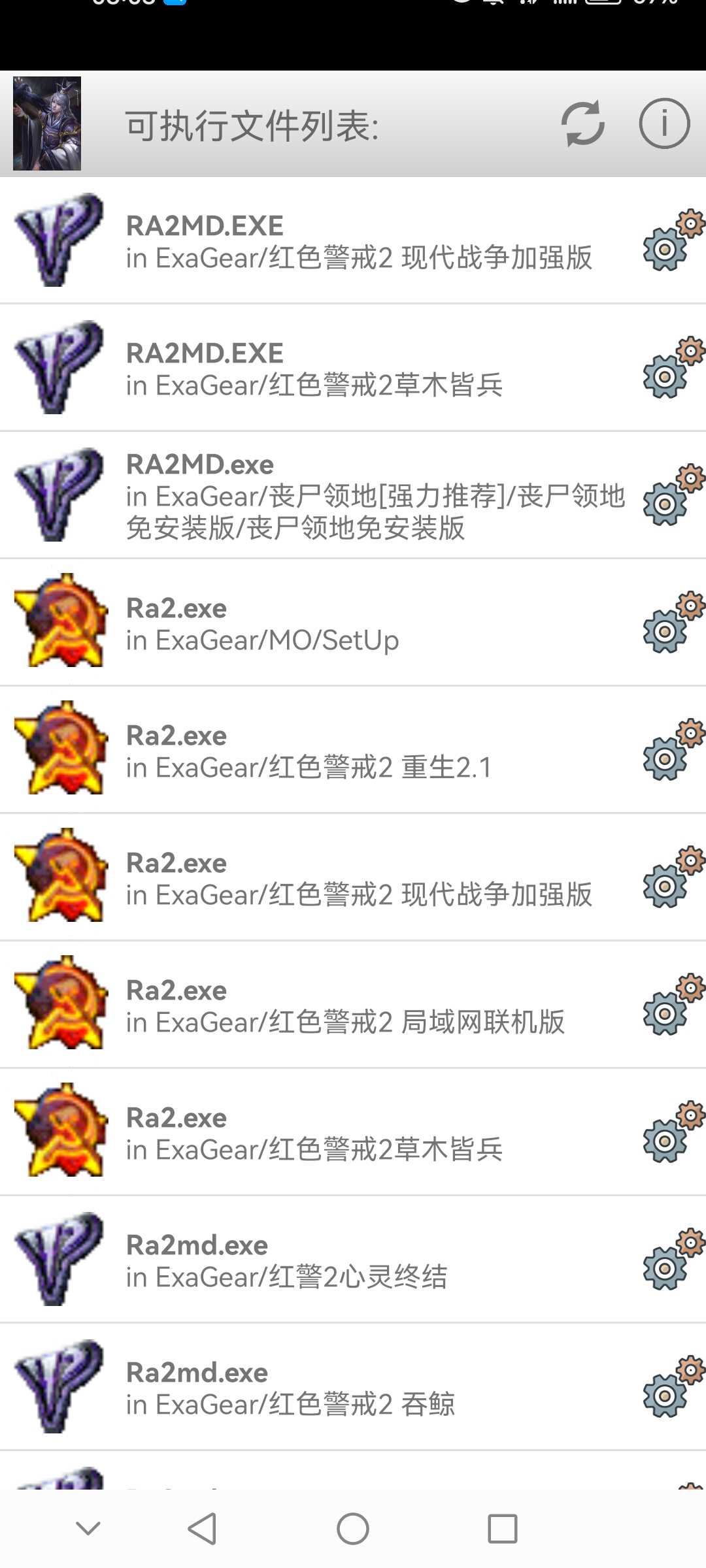
Task: Open settings gear for RA2MD.EXE in 红色警戒2草木皆兵
Action: coord(673,368)
